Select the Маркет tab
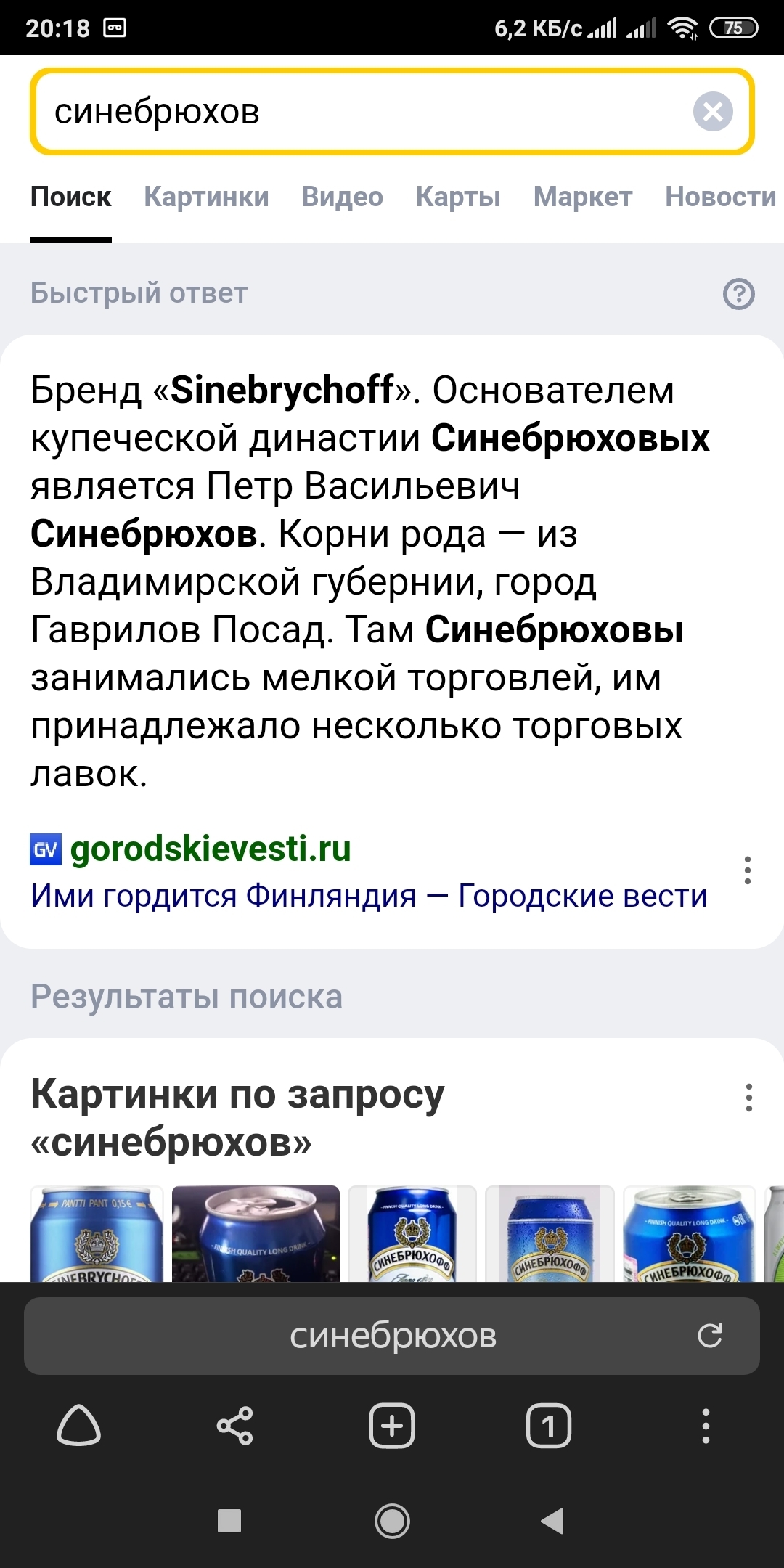Screen dimensions: 784x1568 coord(582,197)
